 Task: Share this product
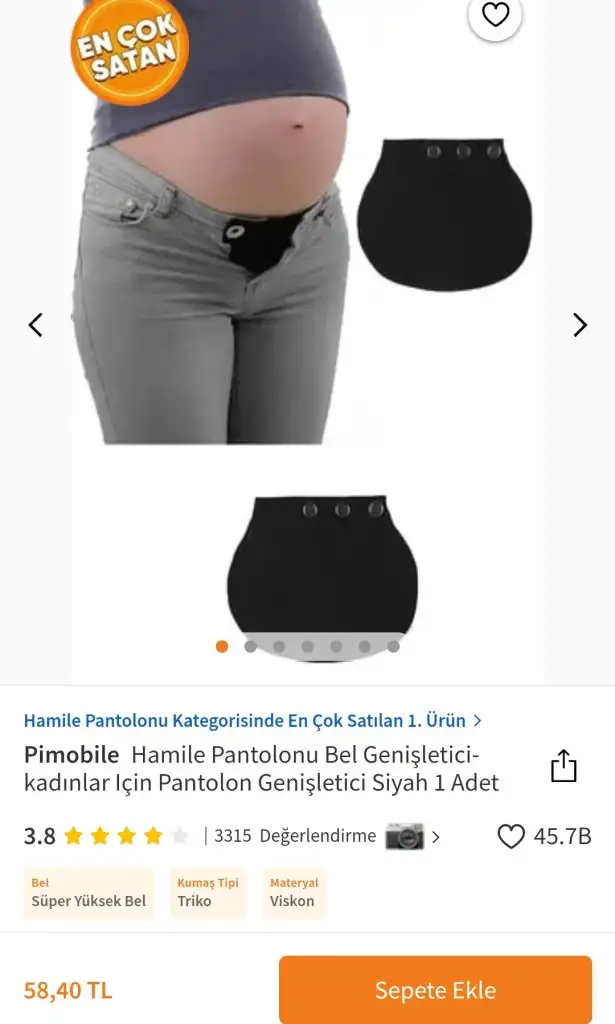[x=563, y=765]
